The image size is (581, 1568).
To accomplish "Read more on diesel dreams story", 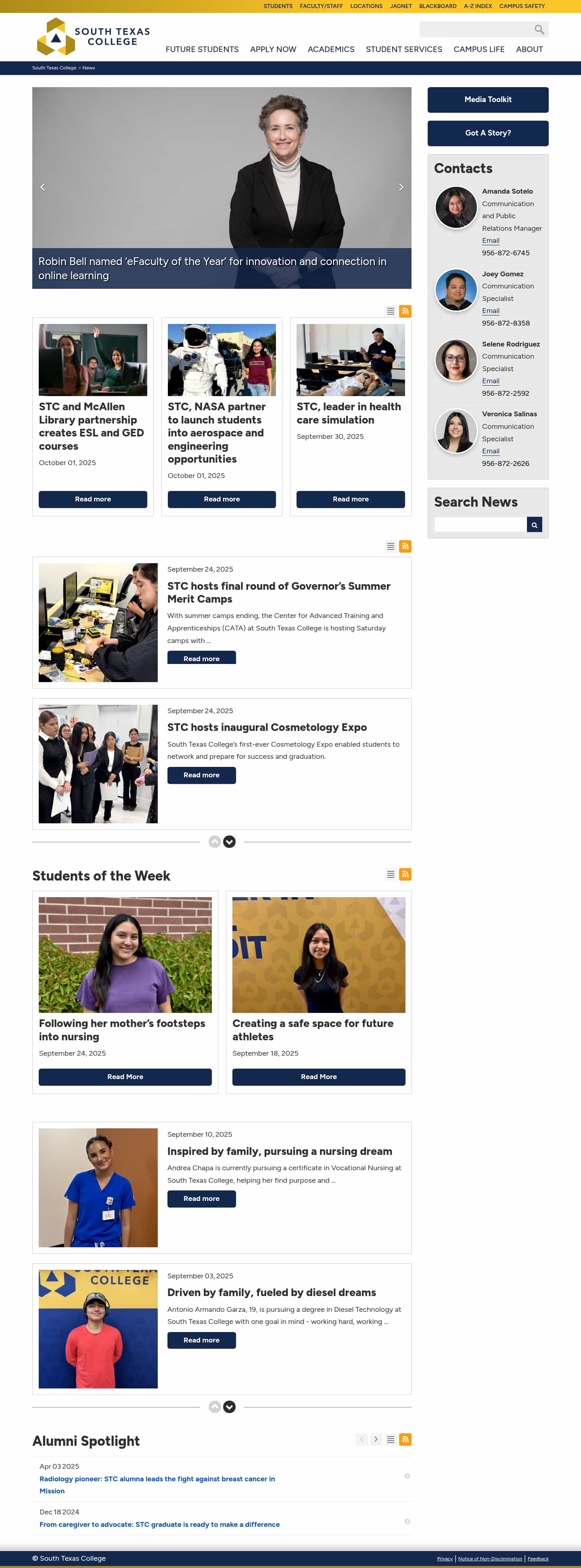I will coord(201,1340).
